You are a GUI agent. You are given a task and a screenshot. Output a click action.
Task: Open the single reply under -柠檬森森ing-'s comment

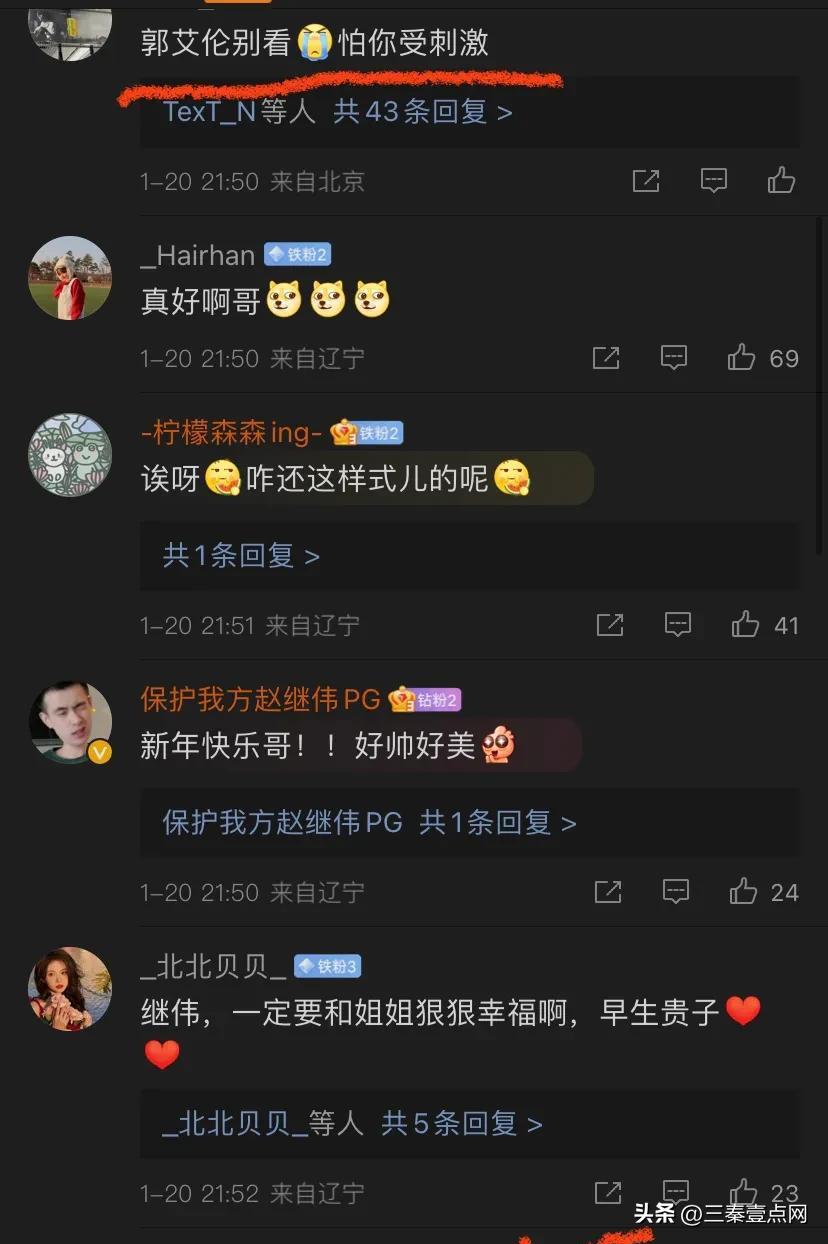click(237, 555)
